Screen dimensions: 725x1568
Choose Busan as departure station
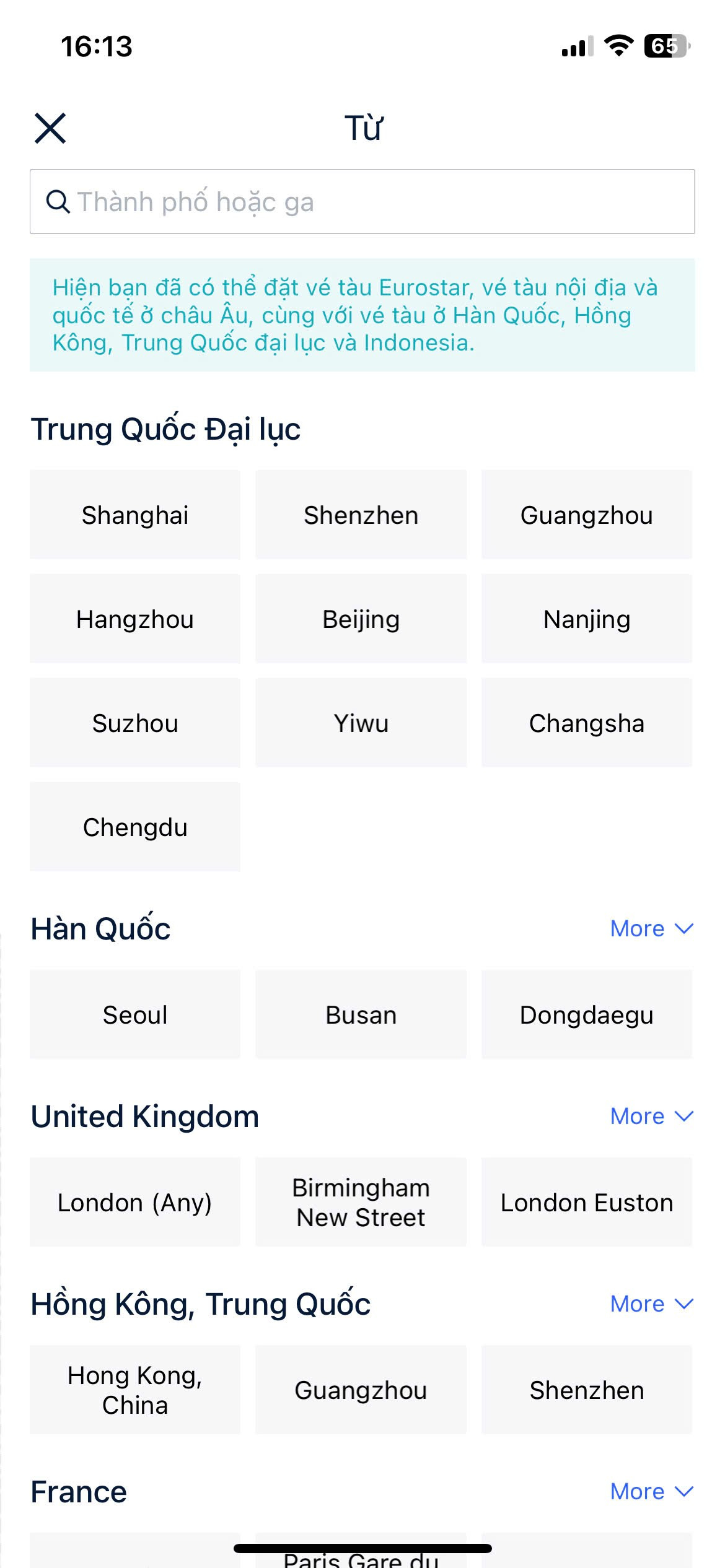[361, 1014]
